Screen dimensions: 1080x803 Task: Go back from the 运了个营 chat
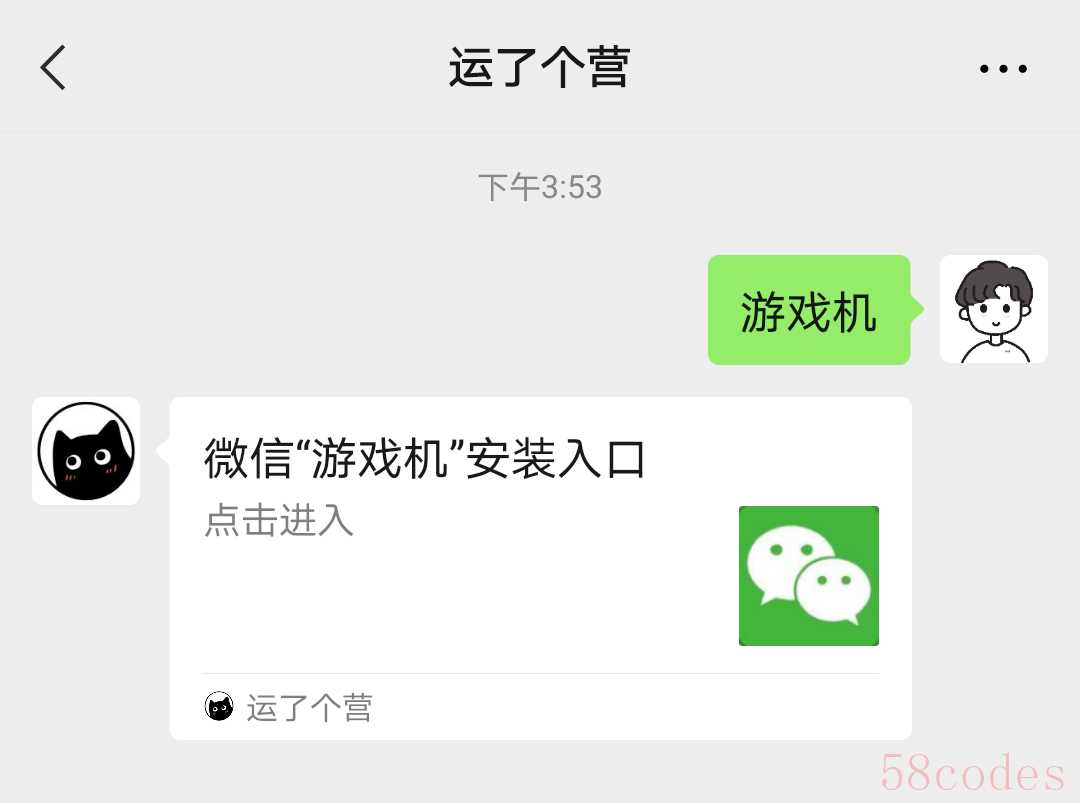[x=53, y=68]
